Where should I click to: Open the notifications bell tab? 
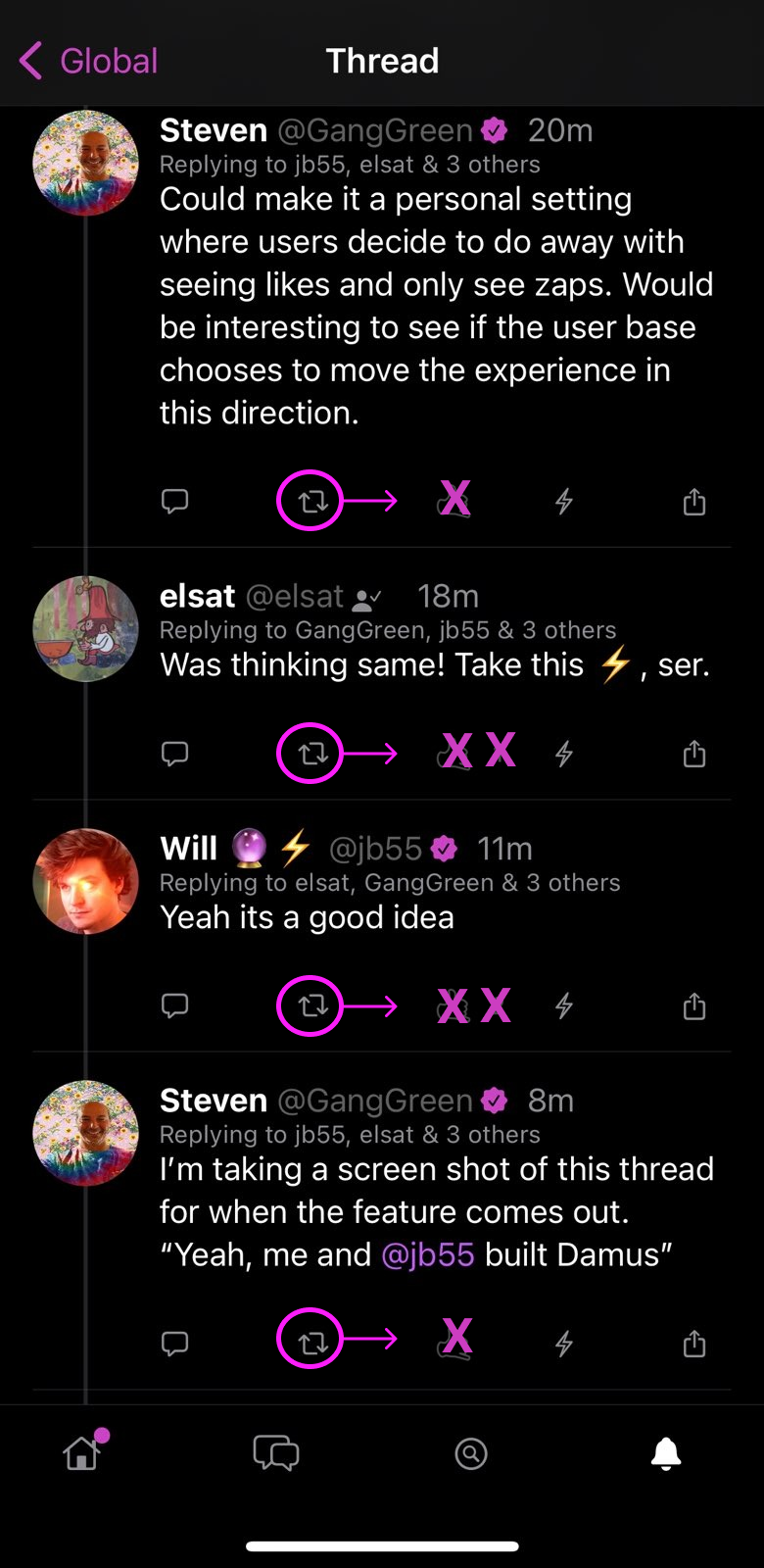tap(666, 1452)
